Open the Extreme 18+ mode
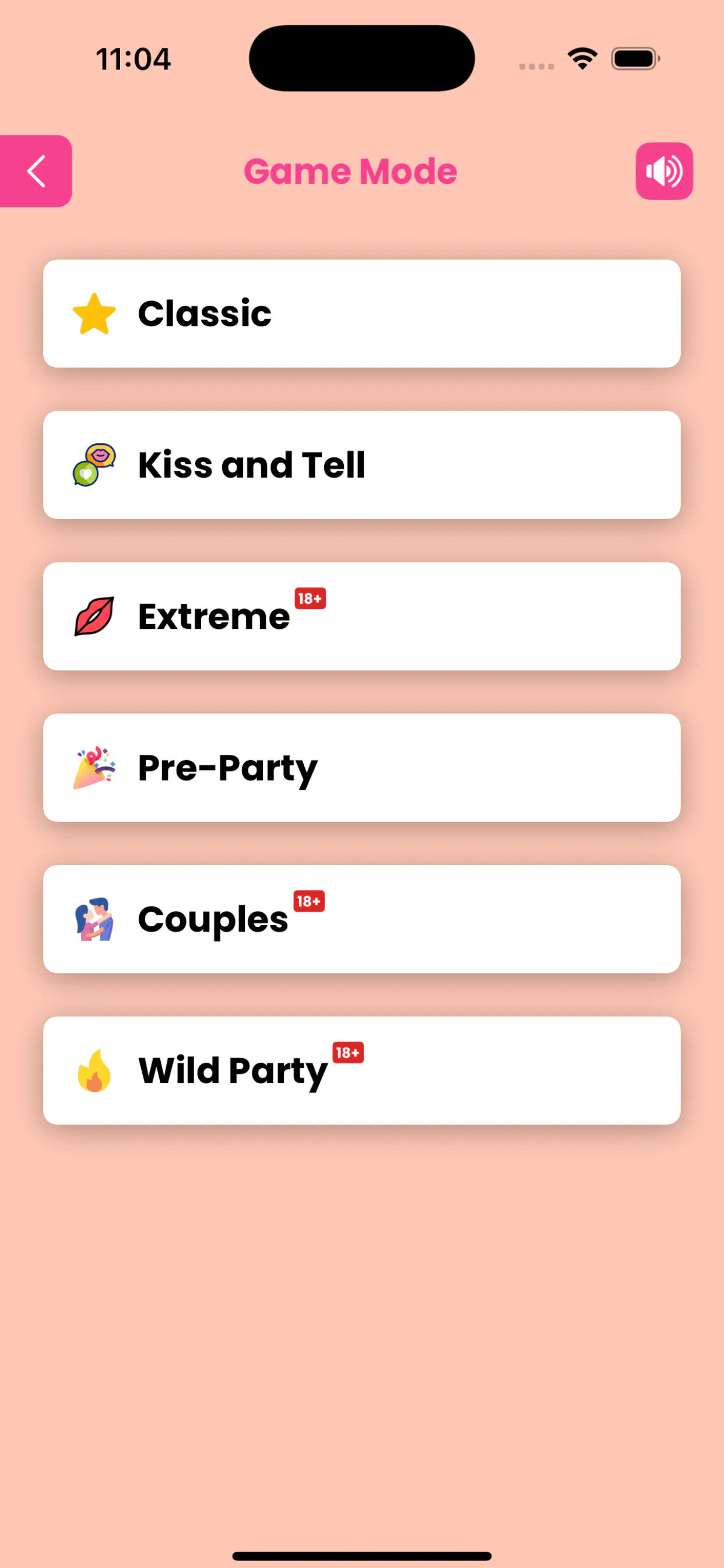The width and height of the screenshot is (724, 1568). coord(361,616)
